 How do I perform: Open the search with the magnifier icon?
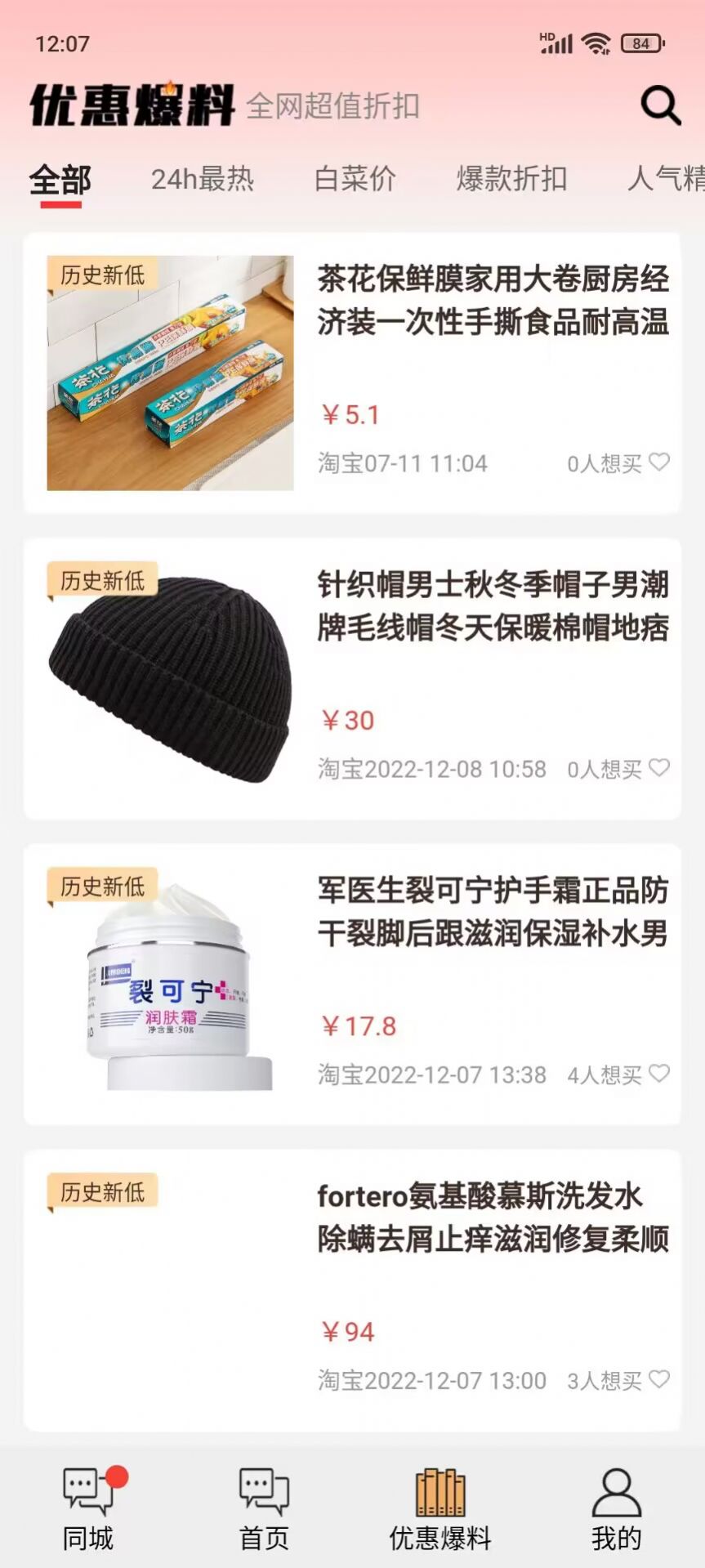click(x=658, y=105)
